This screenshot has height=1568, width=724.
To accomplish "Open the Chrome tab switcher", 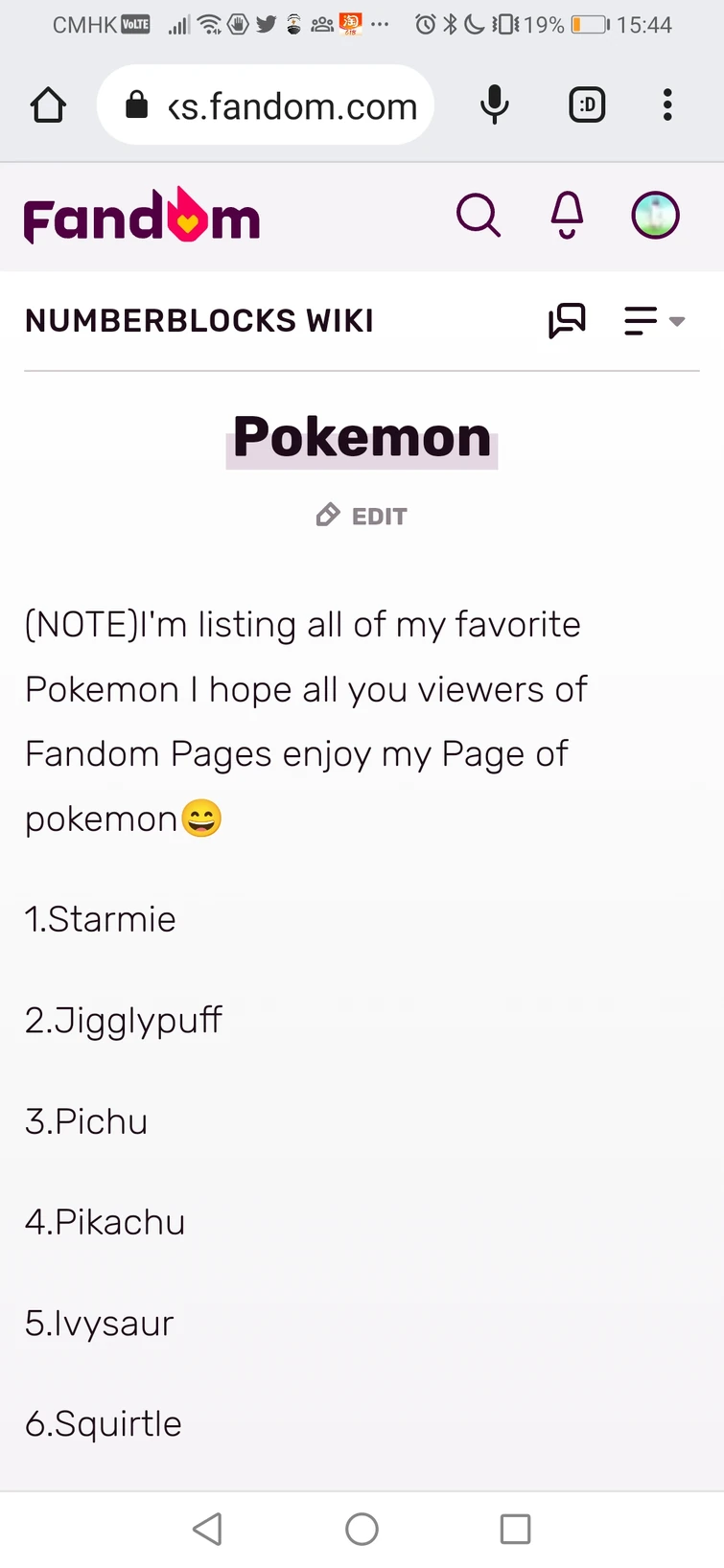I will pos(587,105).
